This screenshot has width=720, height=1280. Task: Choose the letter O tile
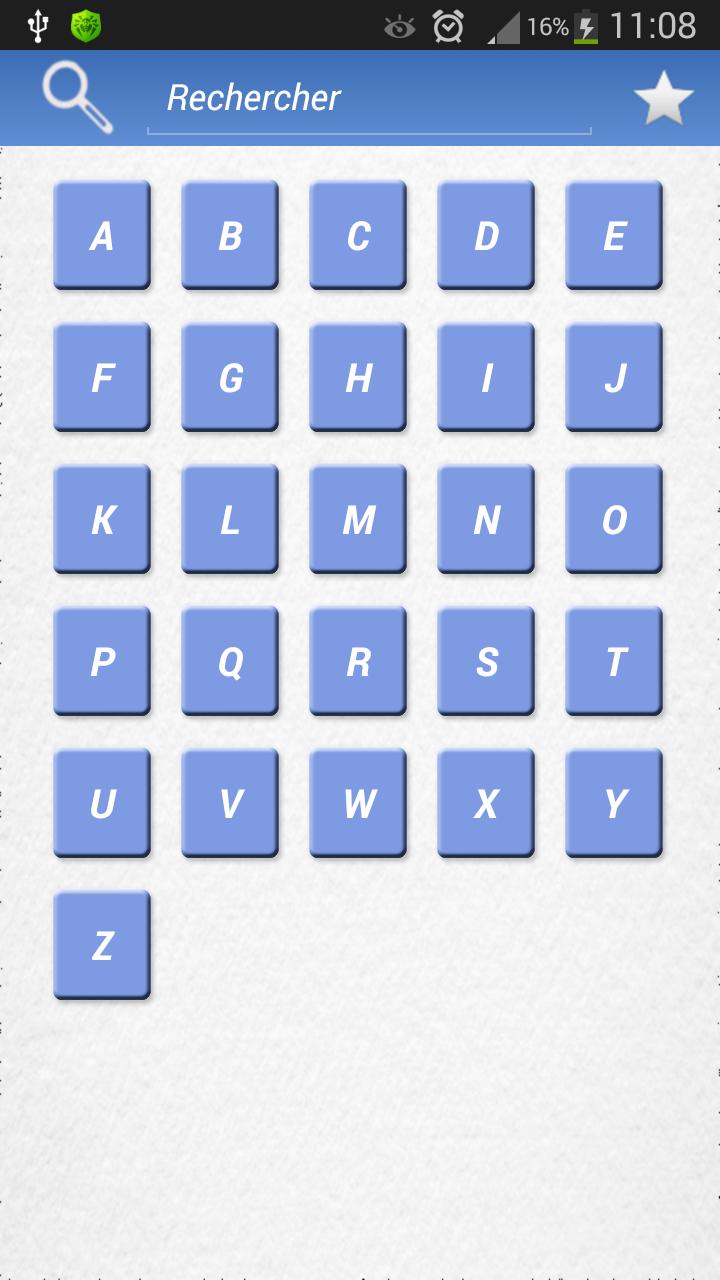pos(614,519)
